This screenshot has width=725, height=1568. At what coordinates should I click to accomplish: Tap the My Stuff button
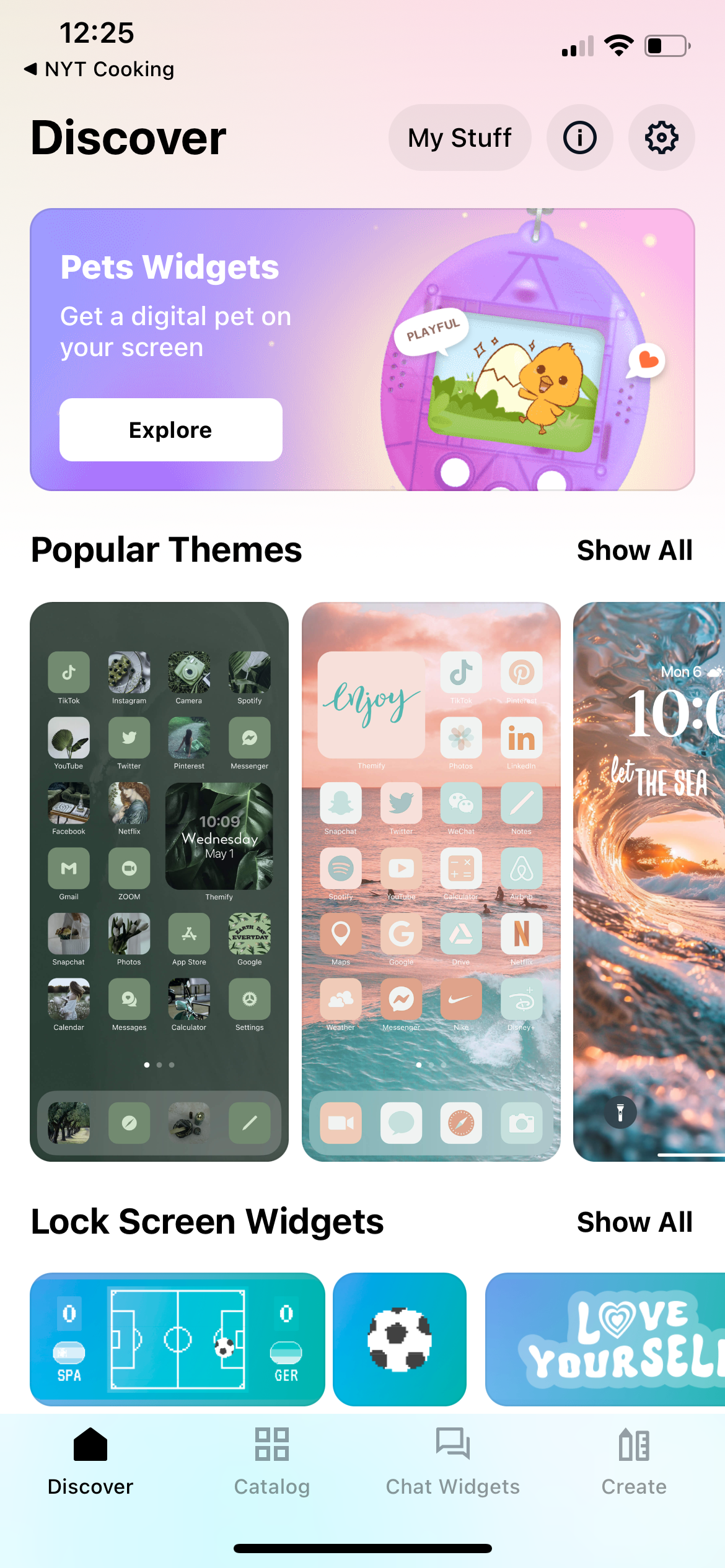(459, 137)
